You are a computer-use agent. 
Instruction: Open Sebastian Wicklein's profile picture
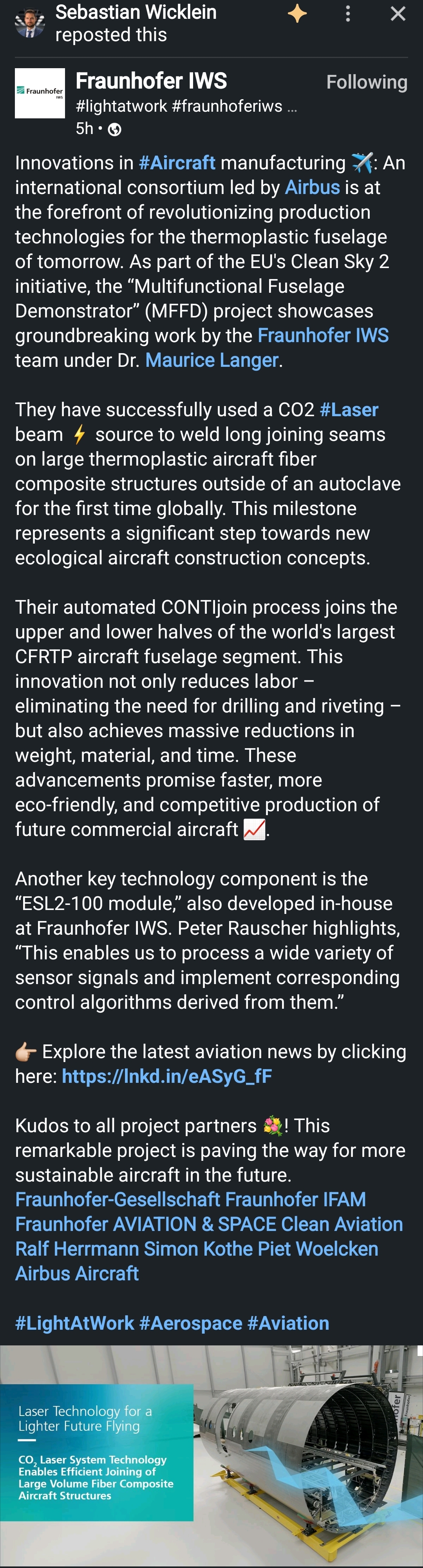(29, 23)
